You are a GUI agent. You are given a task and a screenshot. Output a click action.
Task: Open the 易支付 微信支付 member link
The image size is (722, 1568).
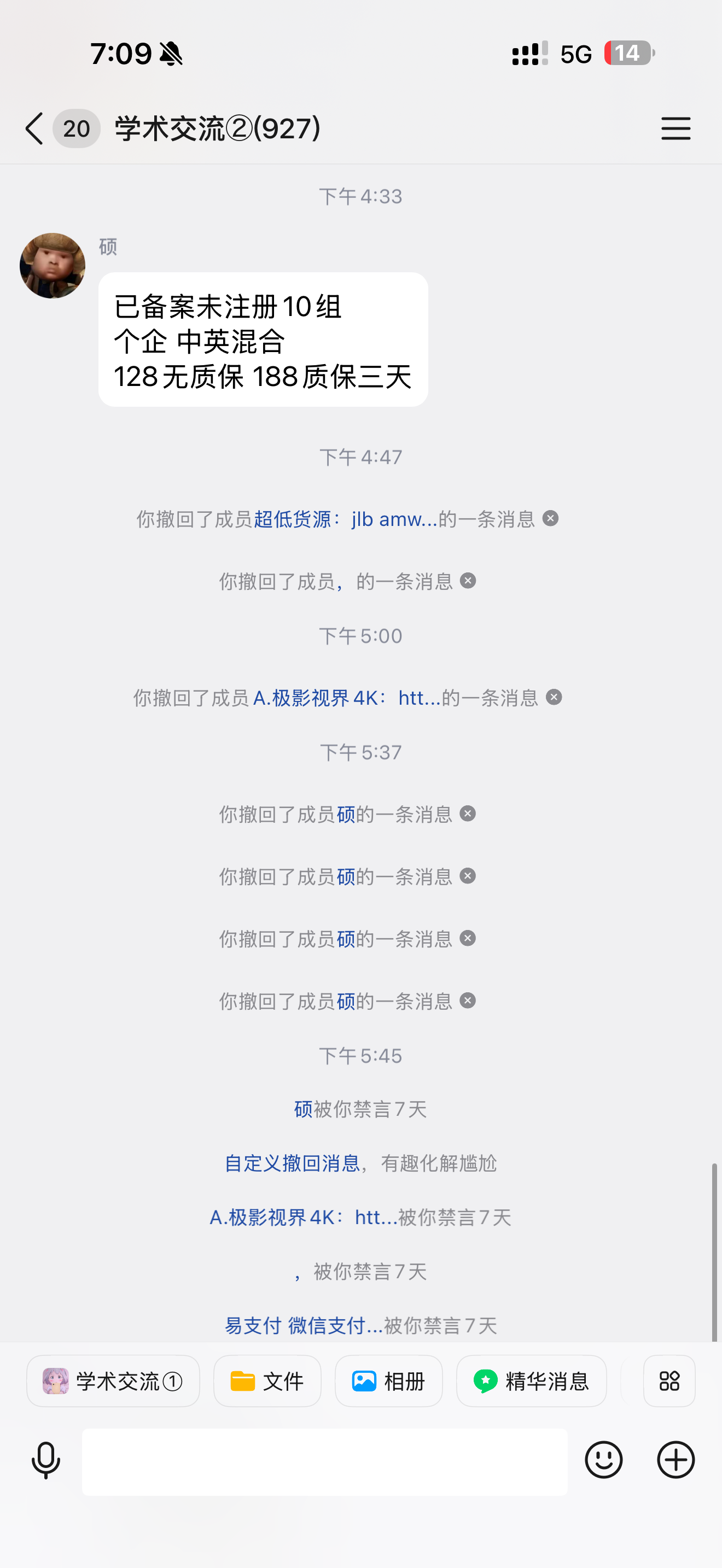(x=304, y=1325)
